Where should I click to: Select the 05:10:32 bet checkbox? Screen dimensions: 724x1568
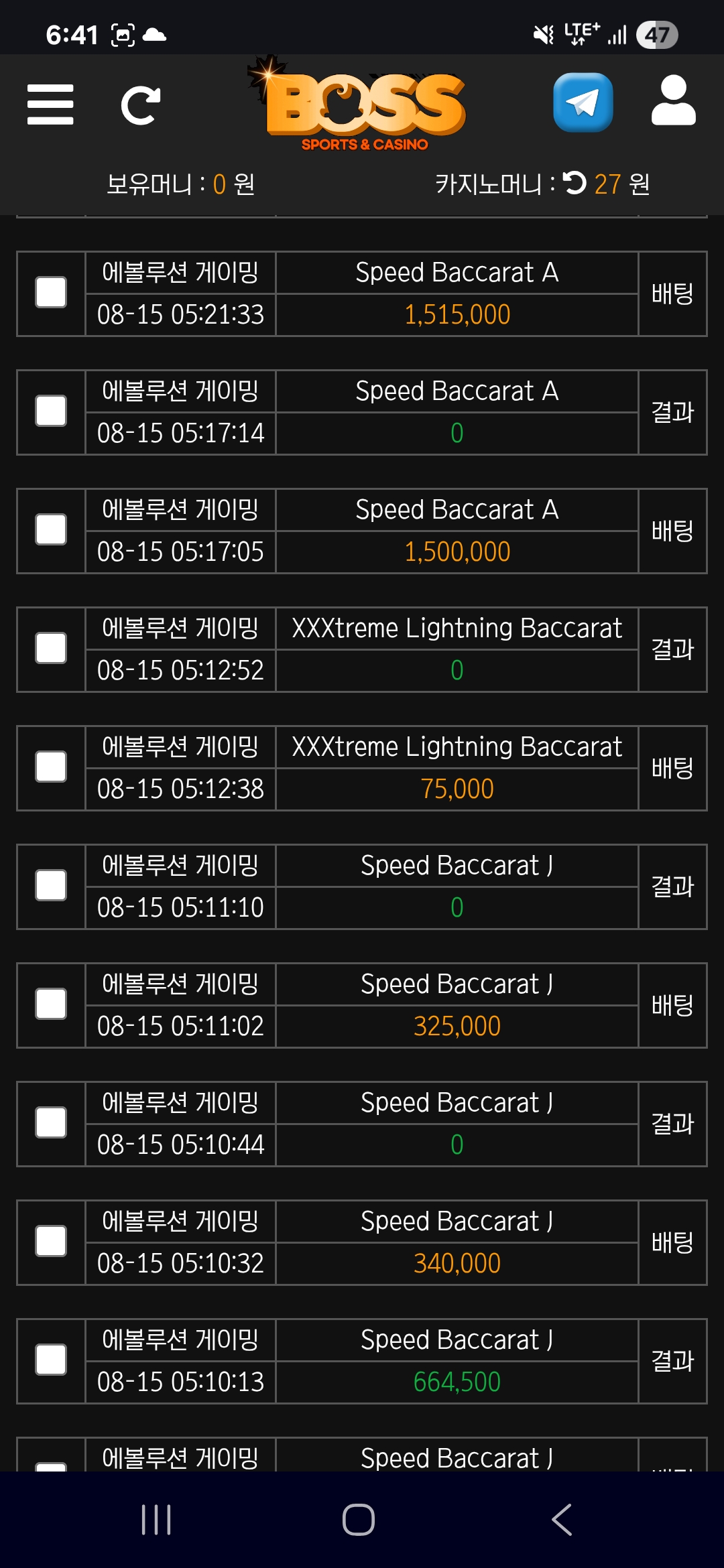tap(51, 1242)
